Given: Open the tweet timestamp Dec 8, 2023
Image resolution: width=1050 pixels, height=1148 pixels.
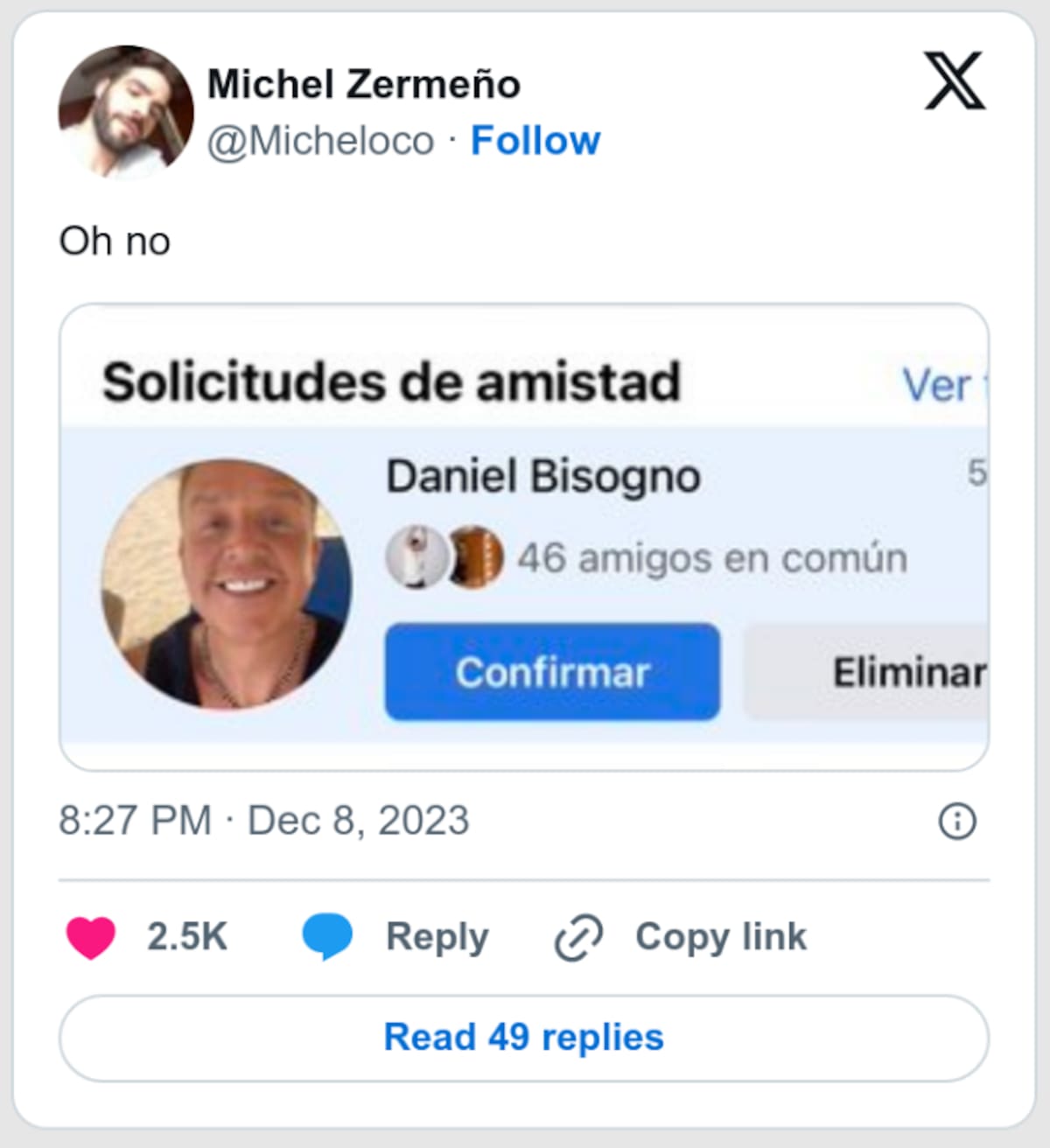Looking at the screenshot, I should pyautogui.click(x=263, y=821).
